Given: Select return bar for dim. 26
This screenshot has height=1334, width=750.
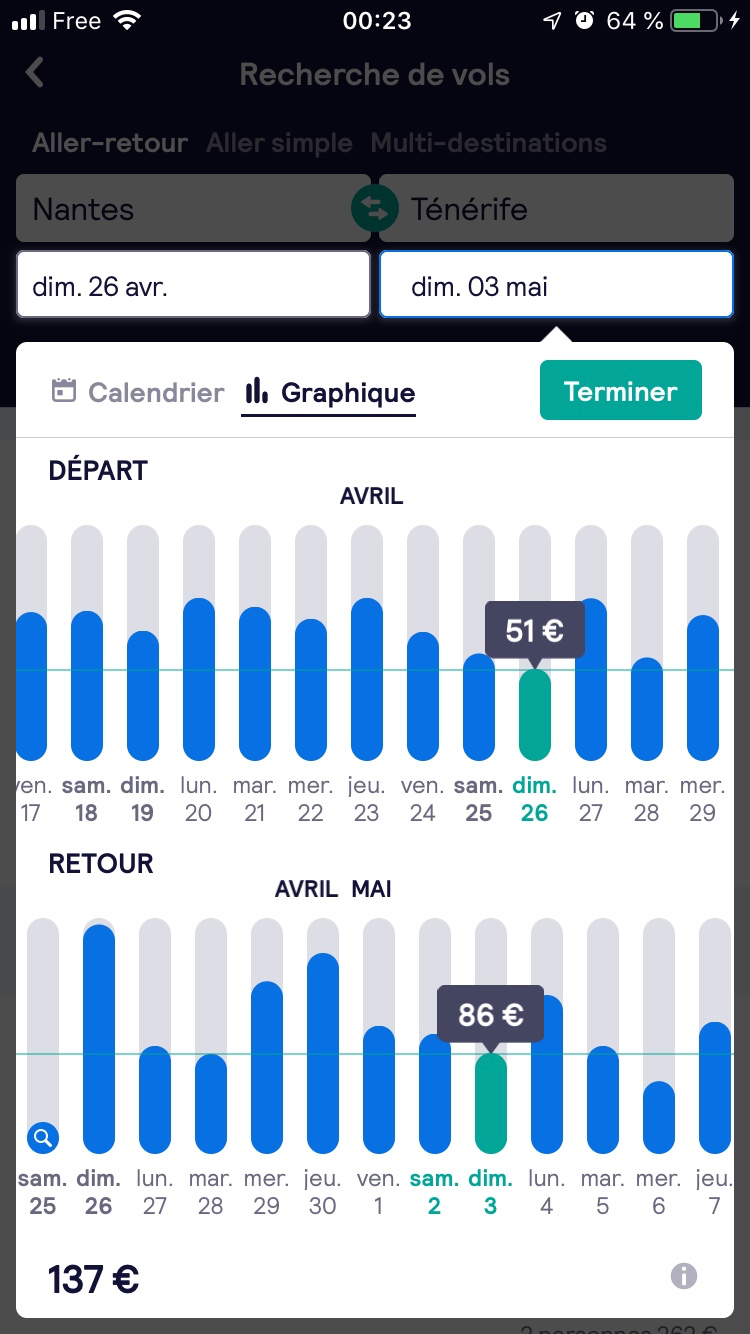Looking at the screenshot, I should pos(99,1040).
